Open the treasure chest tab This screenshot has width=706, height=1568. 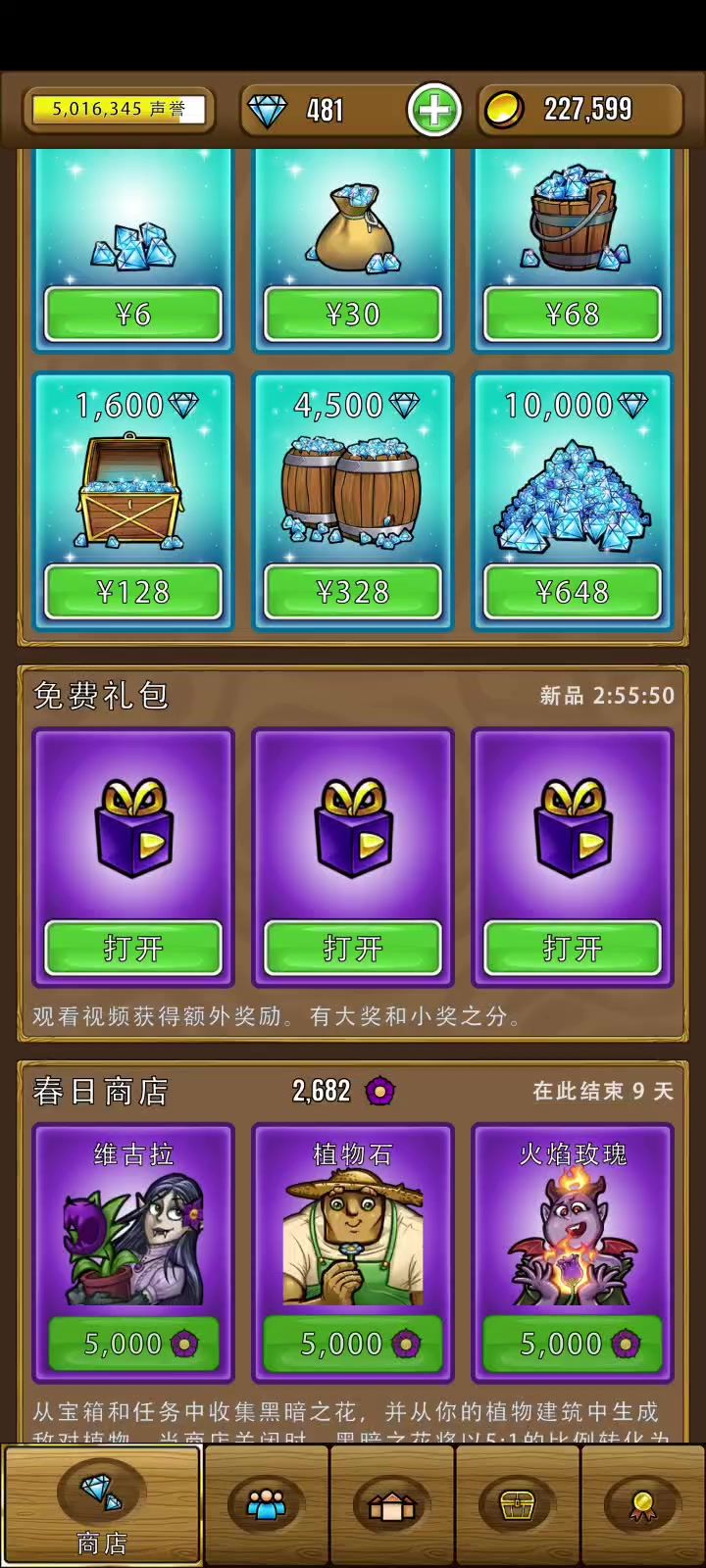(x=517, y=1504)
